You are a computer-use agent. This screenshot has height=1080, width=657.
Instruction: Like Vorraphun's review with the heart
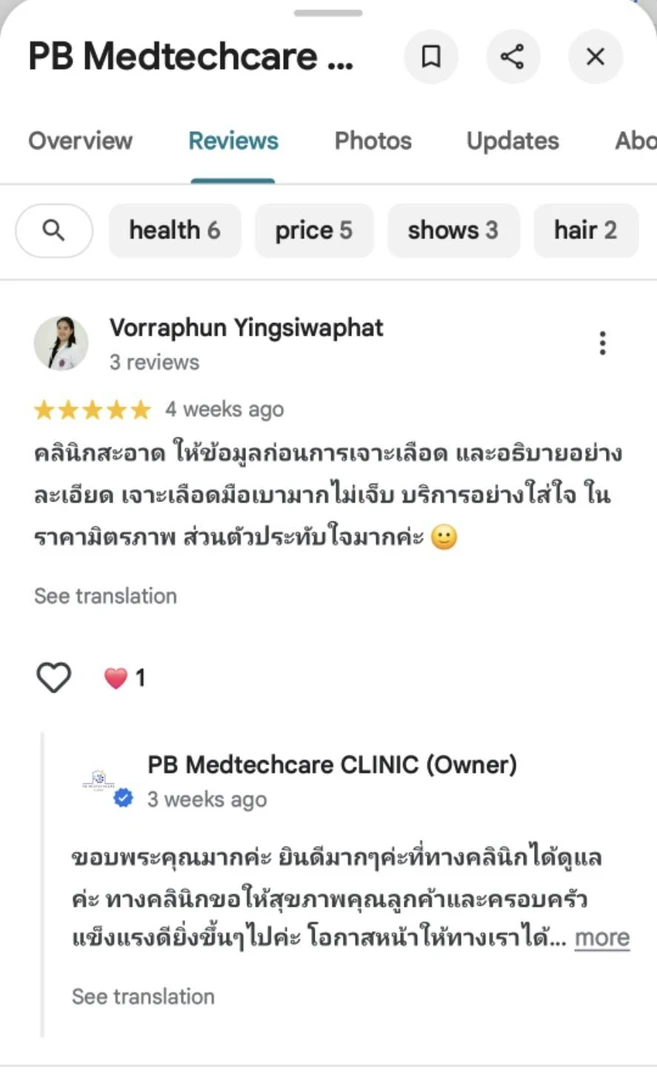(54, 678)
